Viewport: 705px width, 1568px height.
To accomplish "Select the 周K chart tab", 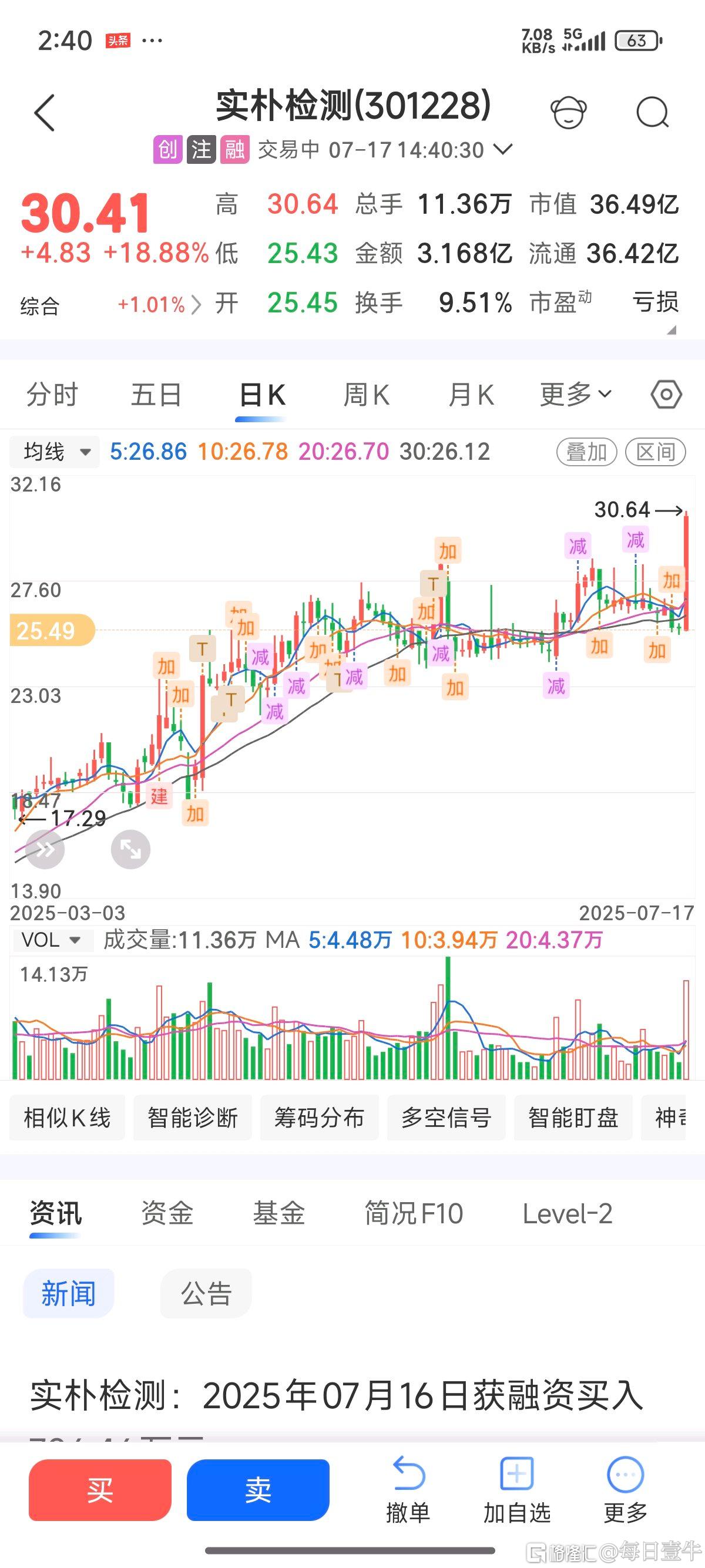I will 366,395.
